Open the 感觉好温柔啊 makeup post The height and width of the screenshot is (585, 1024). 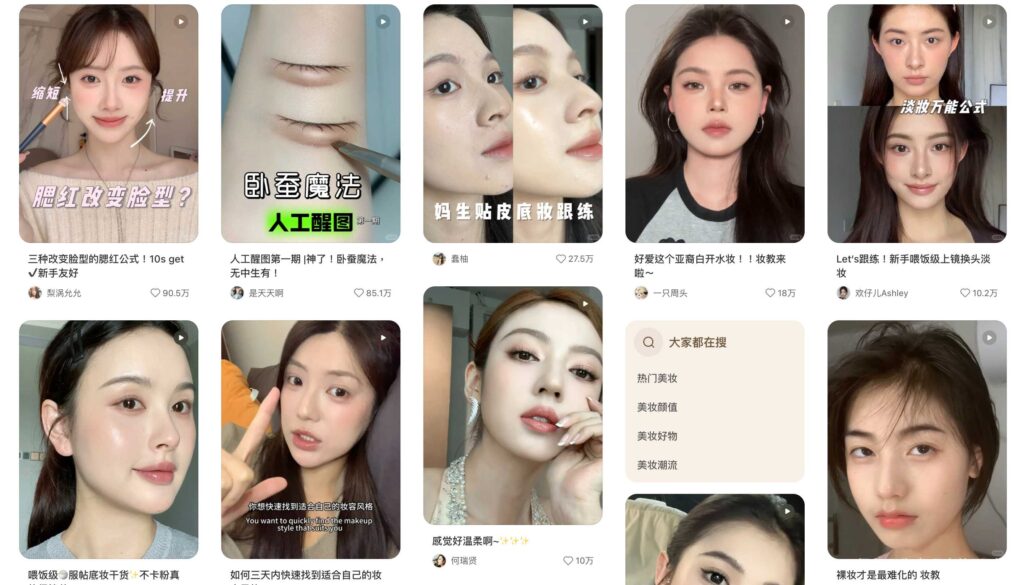[512, 405]
